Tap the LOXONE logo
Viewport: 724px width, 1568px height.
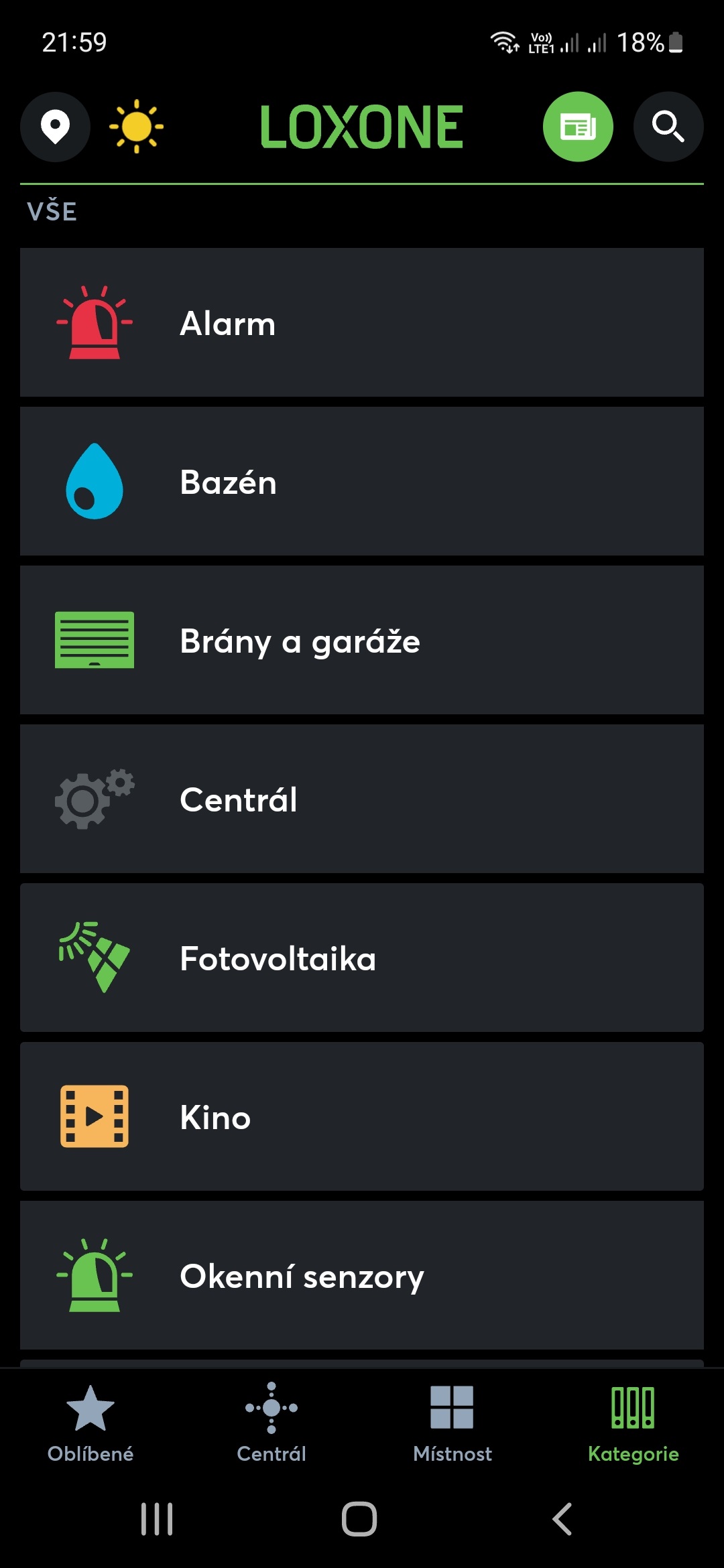click(x=362, y=126)
